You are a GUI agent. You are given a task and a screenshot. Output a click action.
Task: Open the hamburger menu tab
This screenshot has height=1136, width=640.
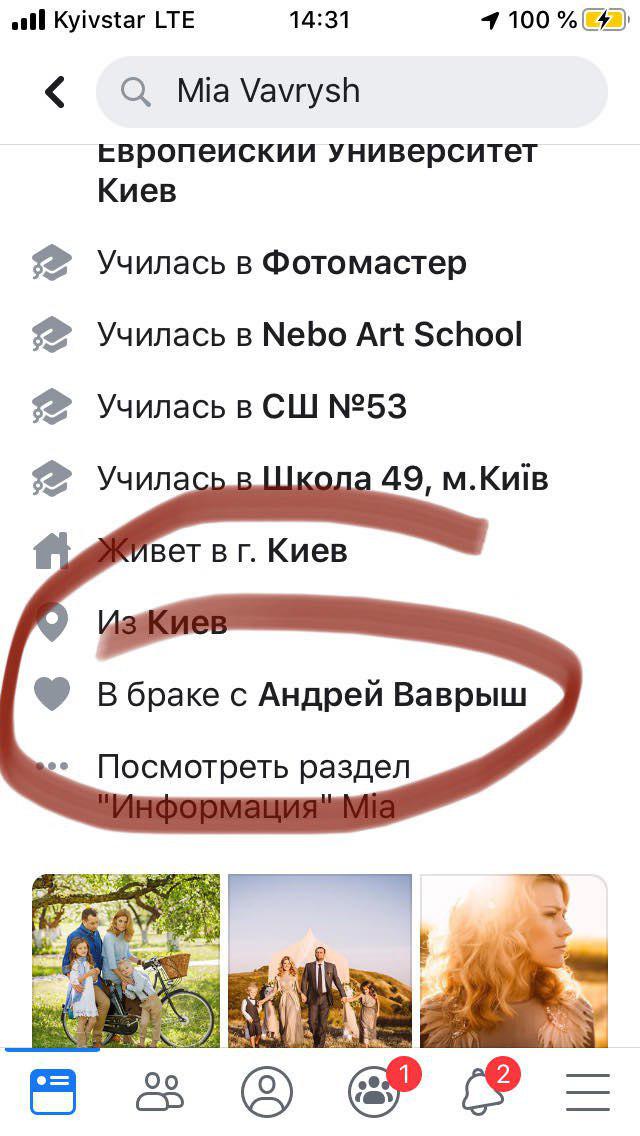[x=588, y=1092]
